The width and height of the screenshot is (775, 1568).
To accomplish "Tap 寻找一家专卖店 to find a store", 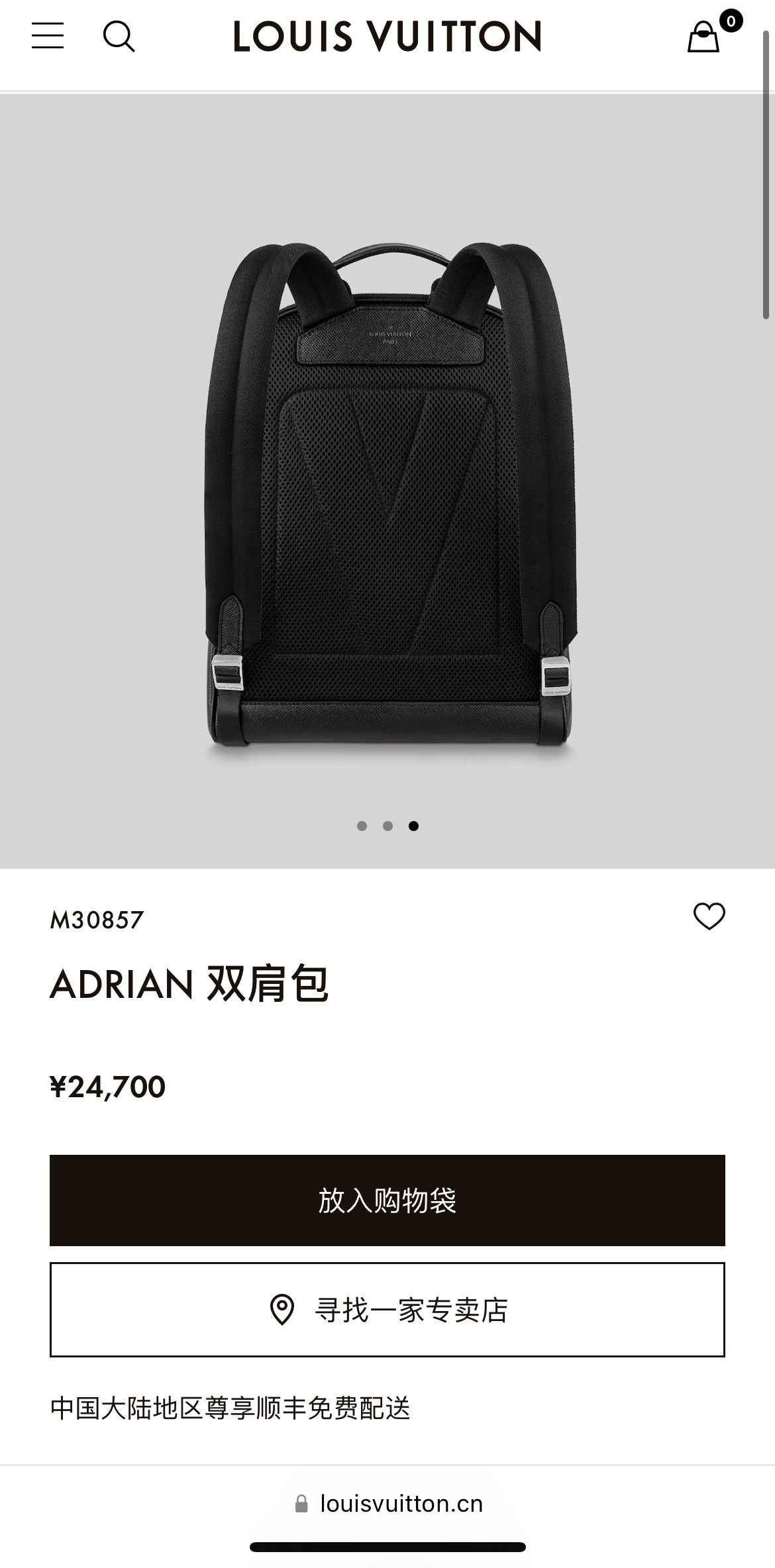I will 387,1310.
